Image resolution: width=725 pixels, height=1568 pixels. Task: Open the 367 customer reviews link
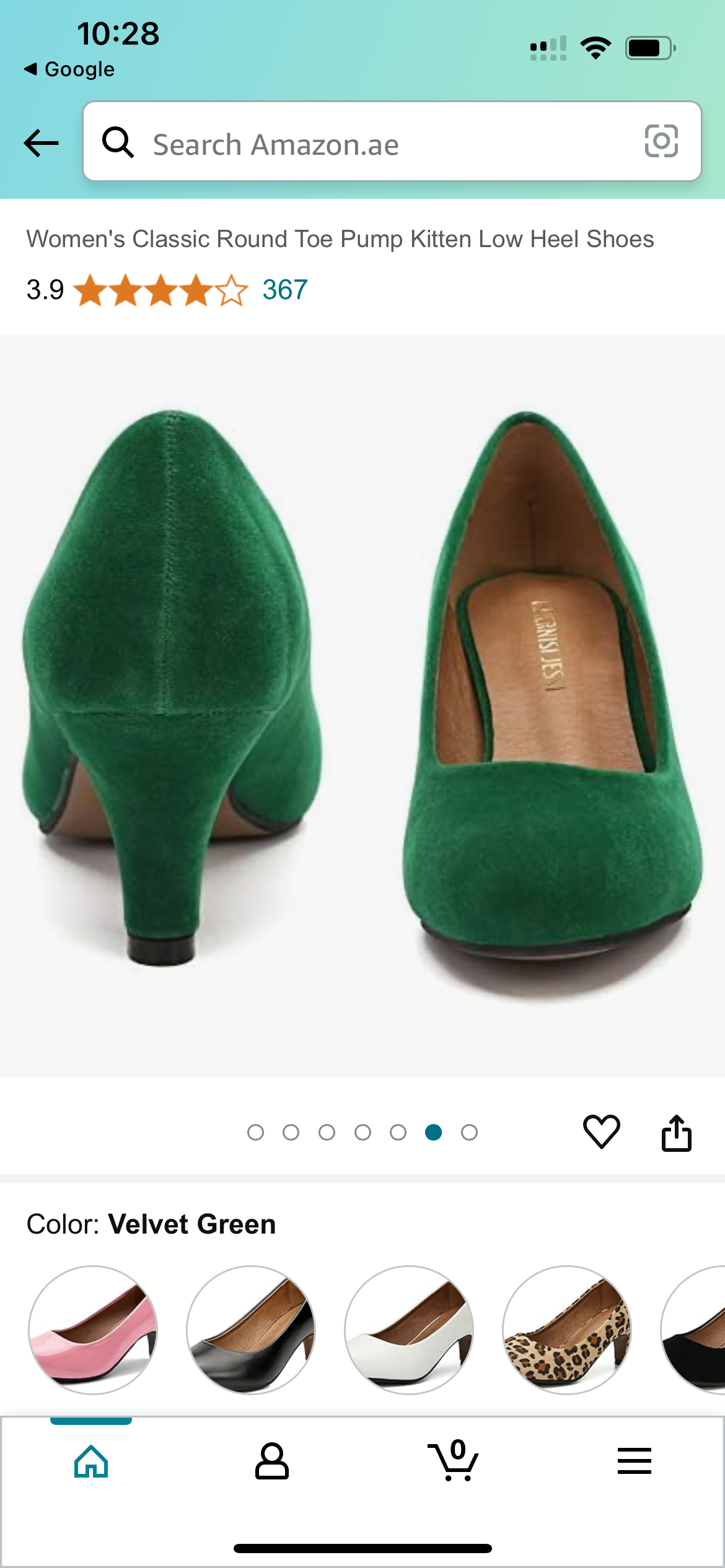point(284,290)
